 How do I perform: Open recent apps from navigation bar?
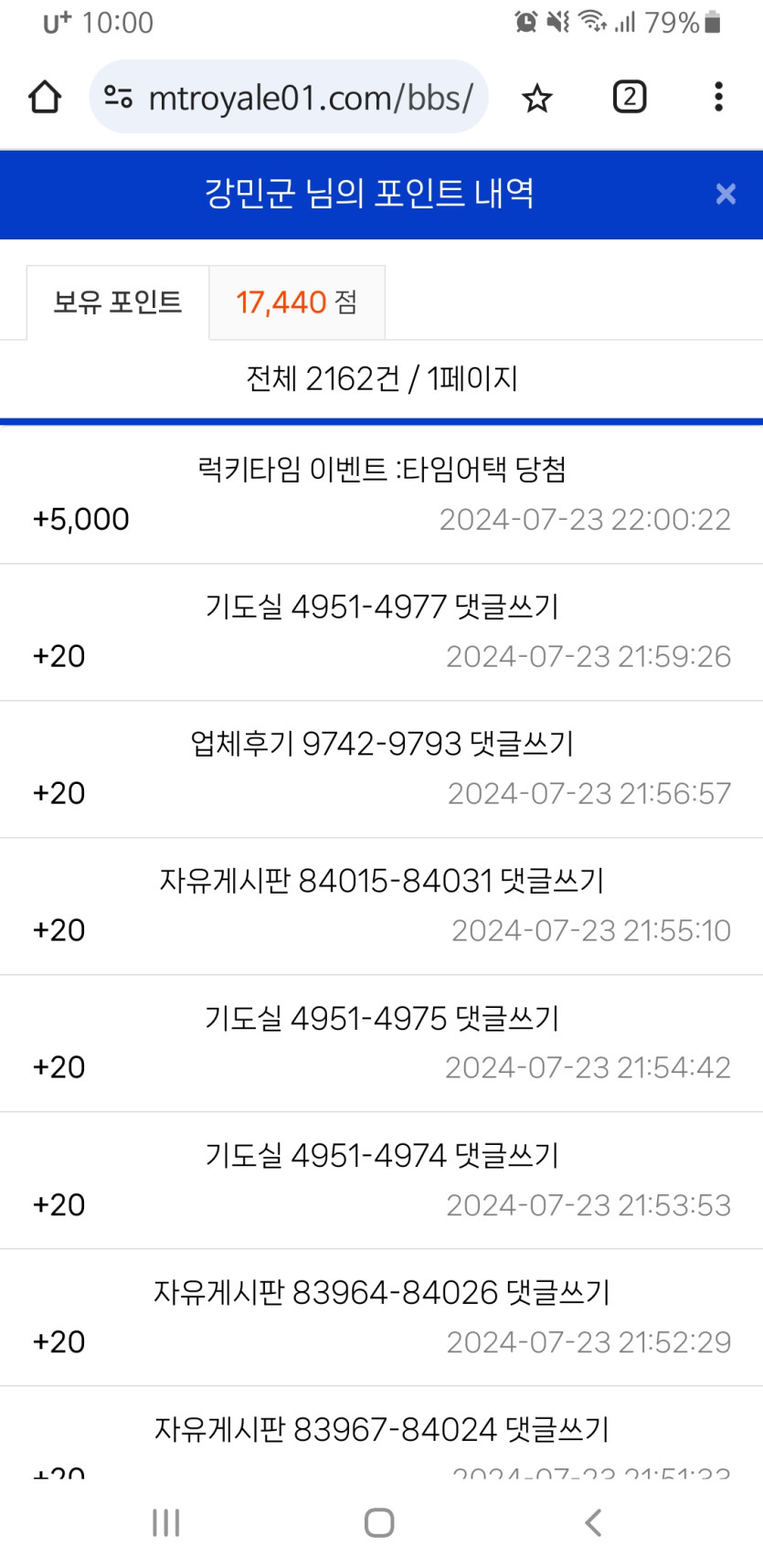point(166,1522)
